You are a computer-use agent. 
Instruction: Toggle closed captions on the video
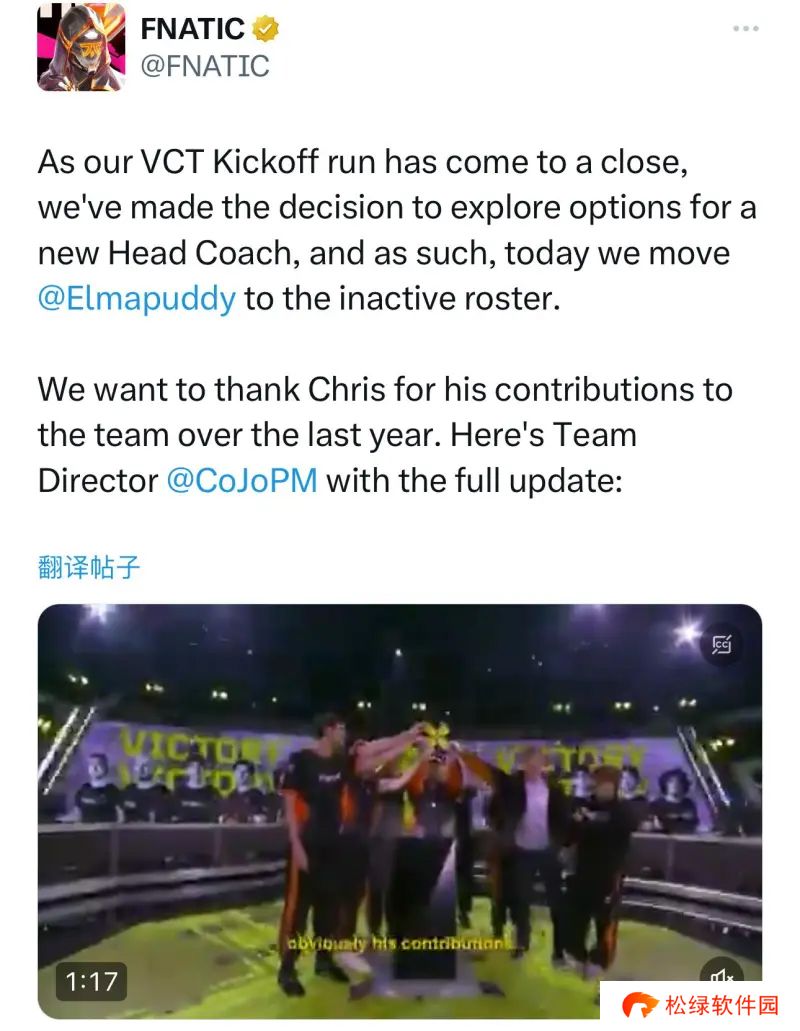pos(721,645)
